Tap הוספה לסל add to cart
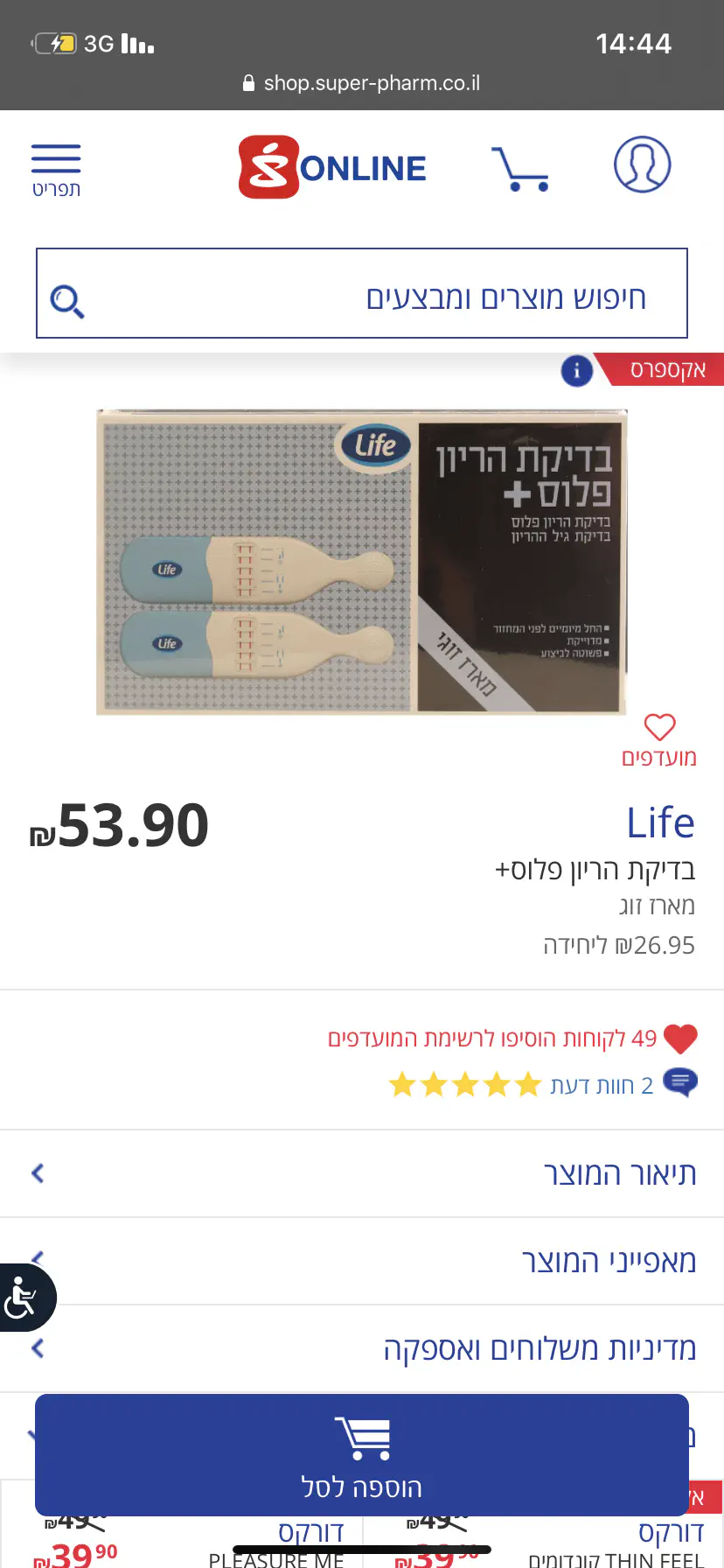Image resolution: width=724 pixels, height=1568 pixels. [x=362, y=1454]
